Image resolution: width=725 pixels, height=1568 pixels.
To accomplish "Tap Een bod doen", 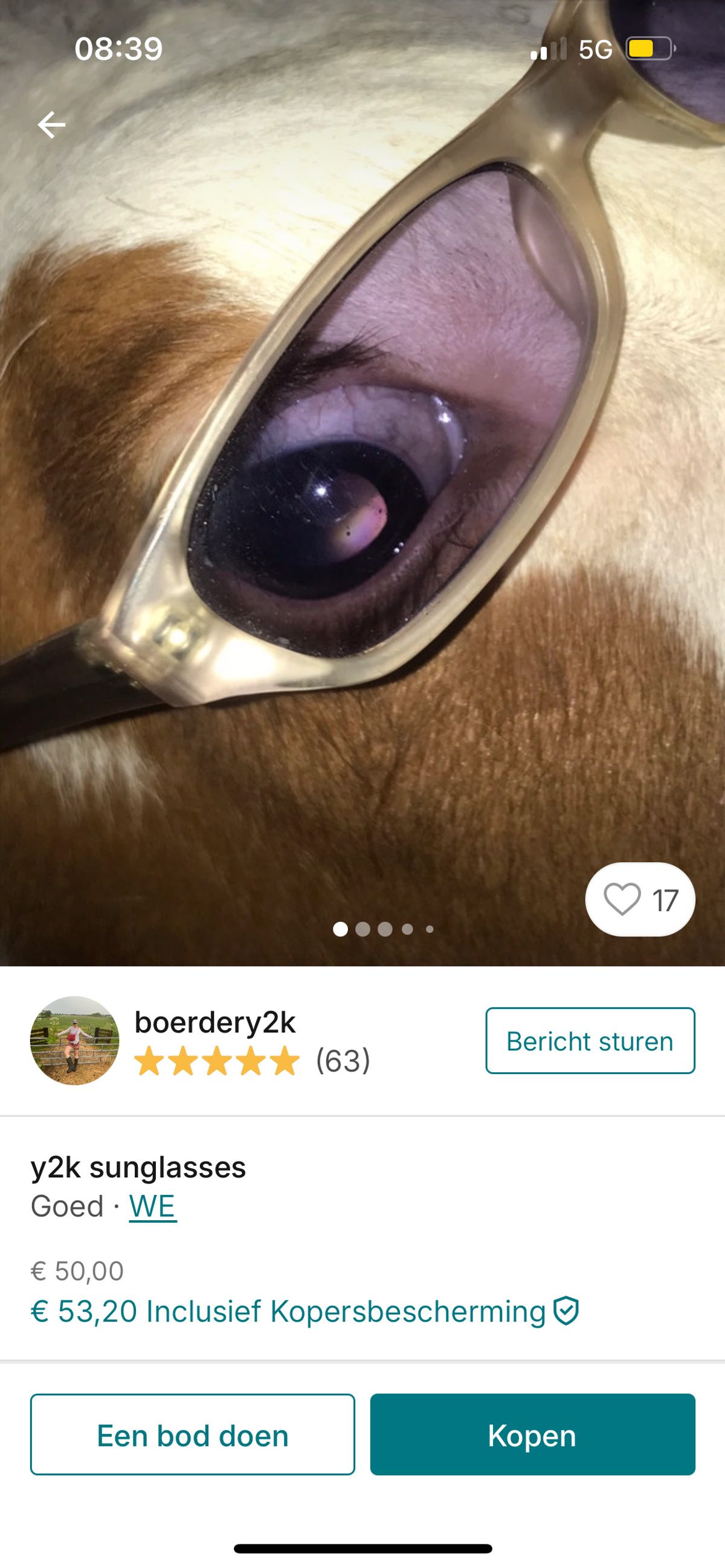I will pyautogui.click(x=193, y=1435).
